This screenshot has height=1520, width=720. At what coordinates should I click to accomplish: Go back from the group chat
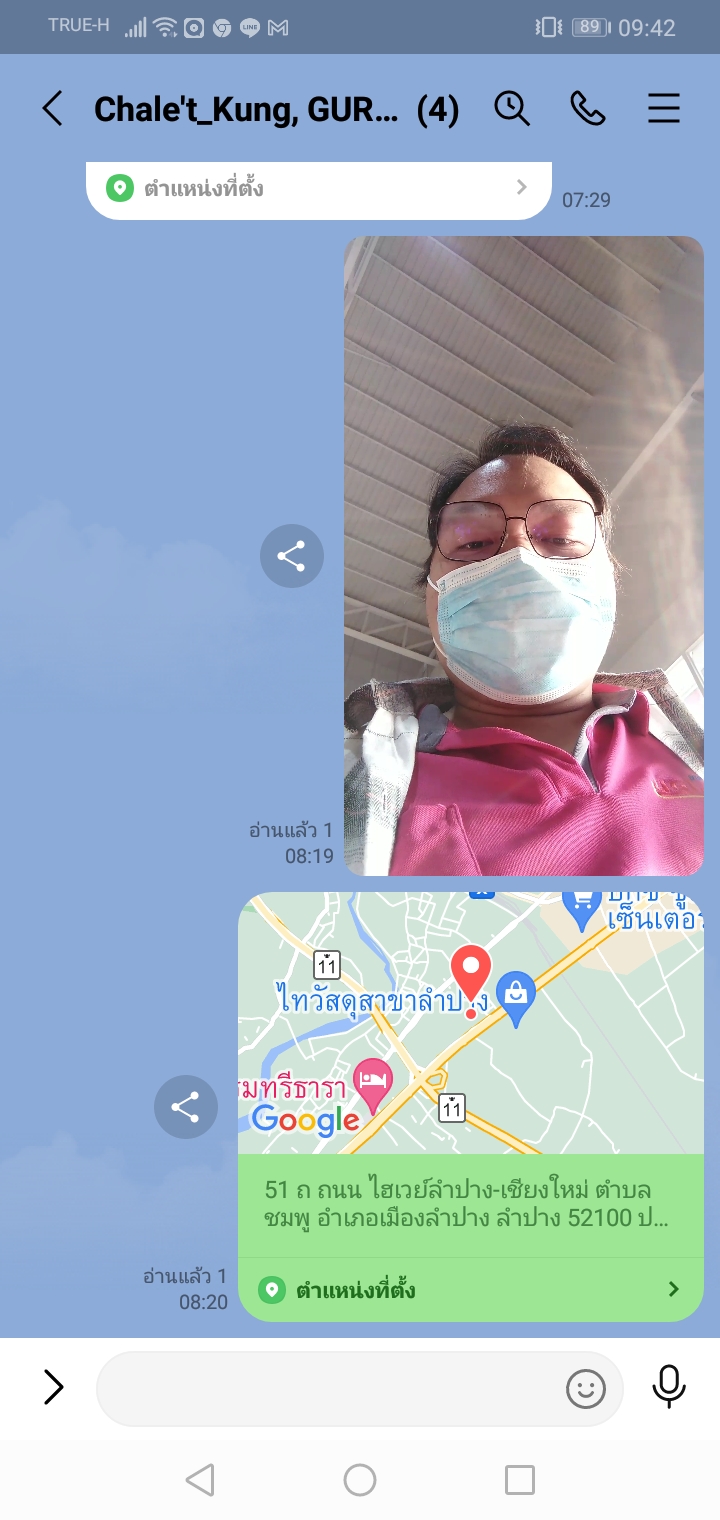pyautogui.click(x=52, y=109)
